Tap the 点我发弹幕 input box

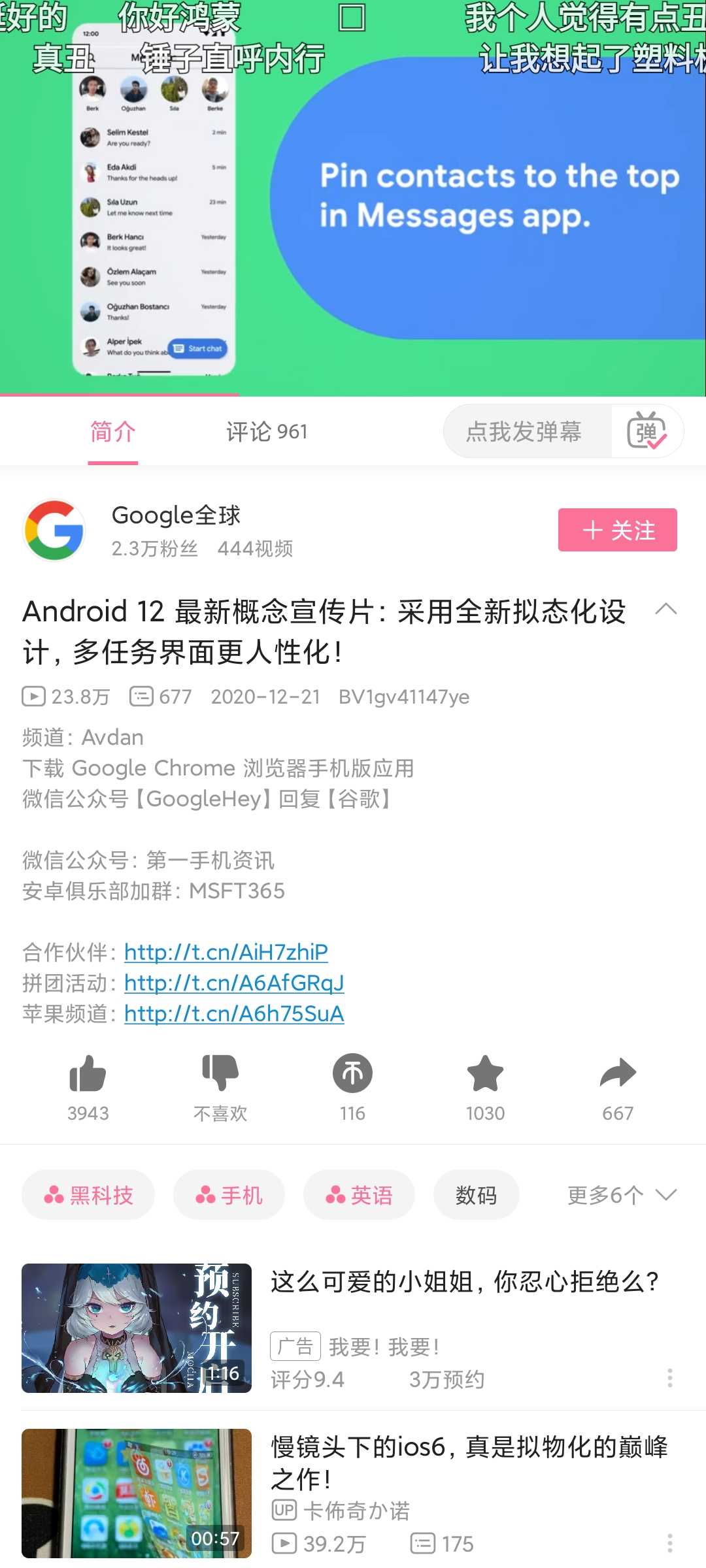click(x=527, y=431)
